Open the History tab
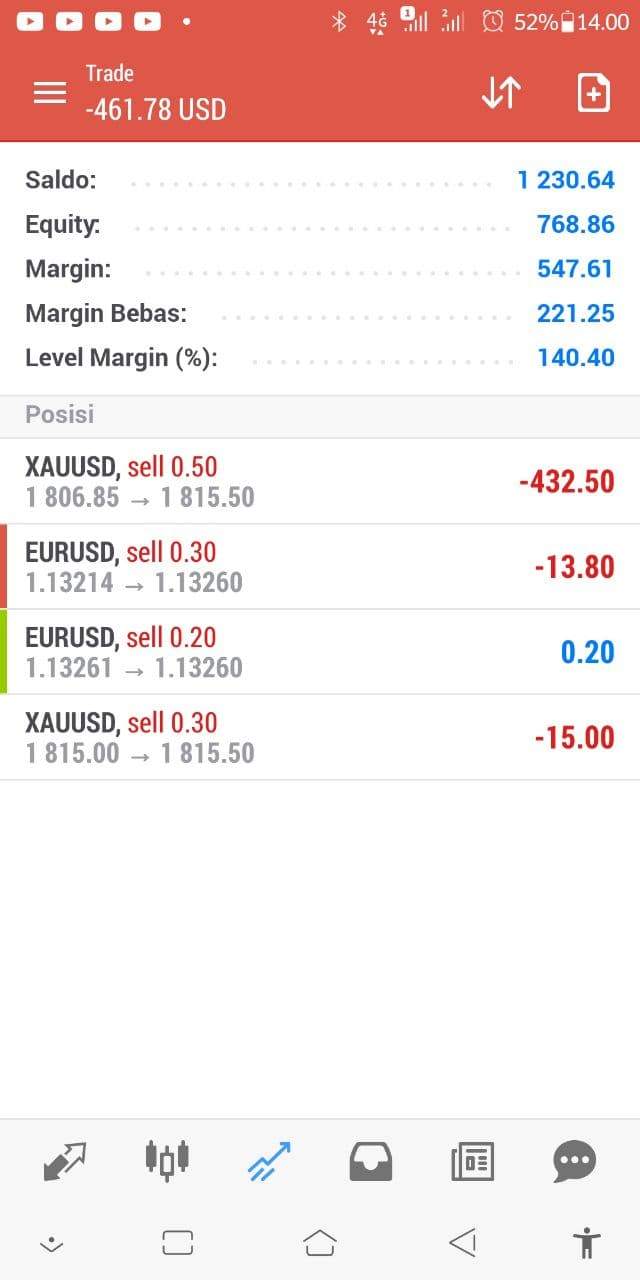Viewport: 640px width, 1280px height. point(371,1162)
